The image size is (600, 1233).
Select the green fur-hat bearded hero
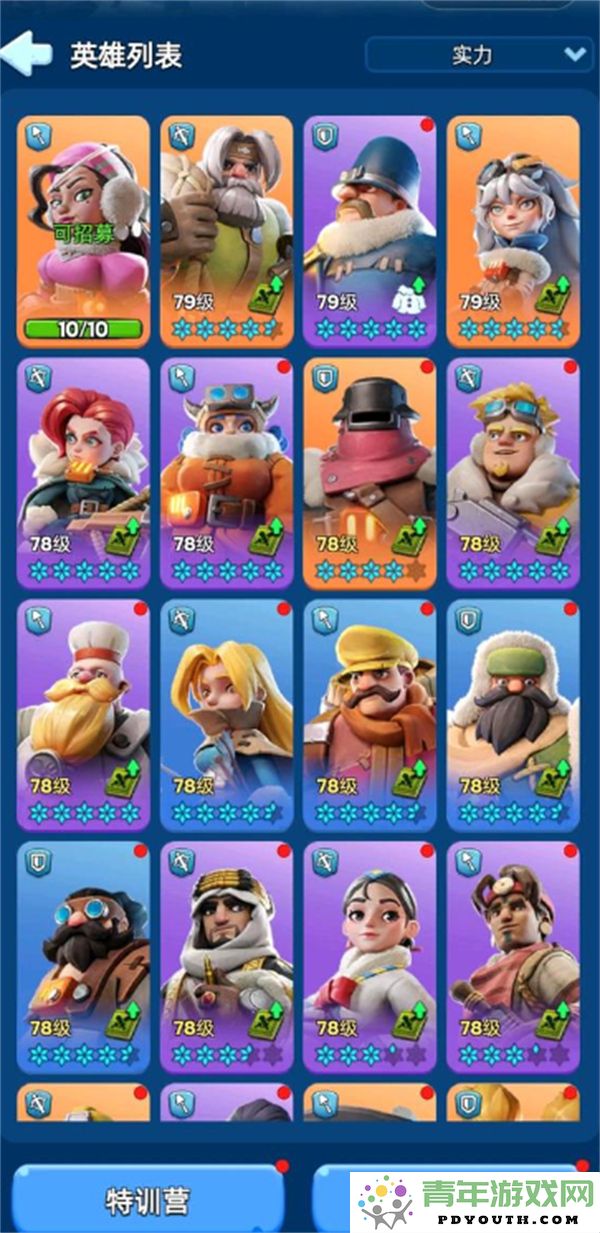click(512, 715)
